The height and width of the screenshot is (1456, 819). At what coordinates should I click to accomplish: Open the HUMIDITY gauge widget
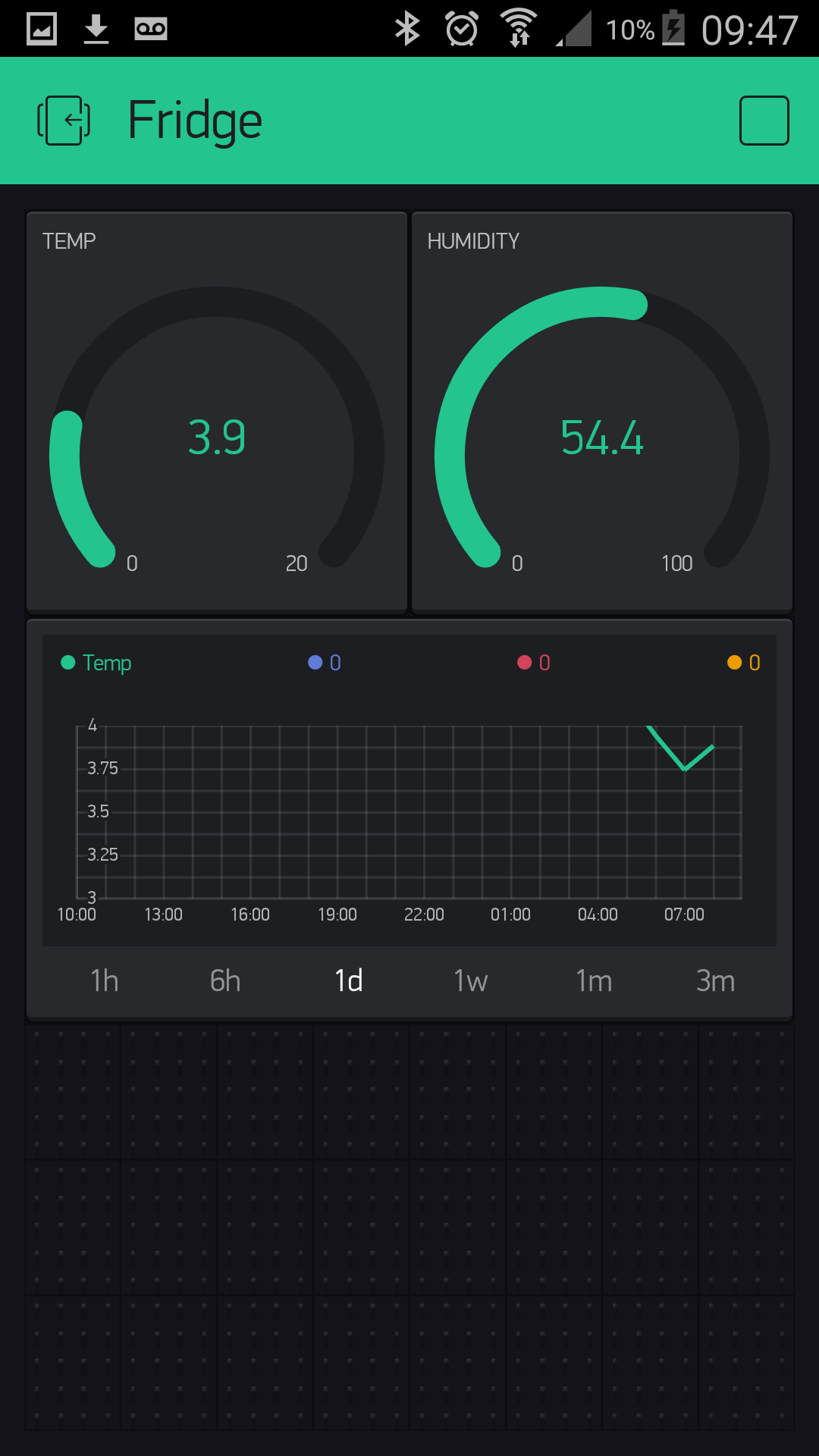pos(602,413)
